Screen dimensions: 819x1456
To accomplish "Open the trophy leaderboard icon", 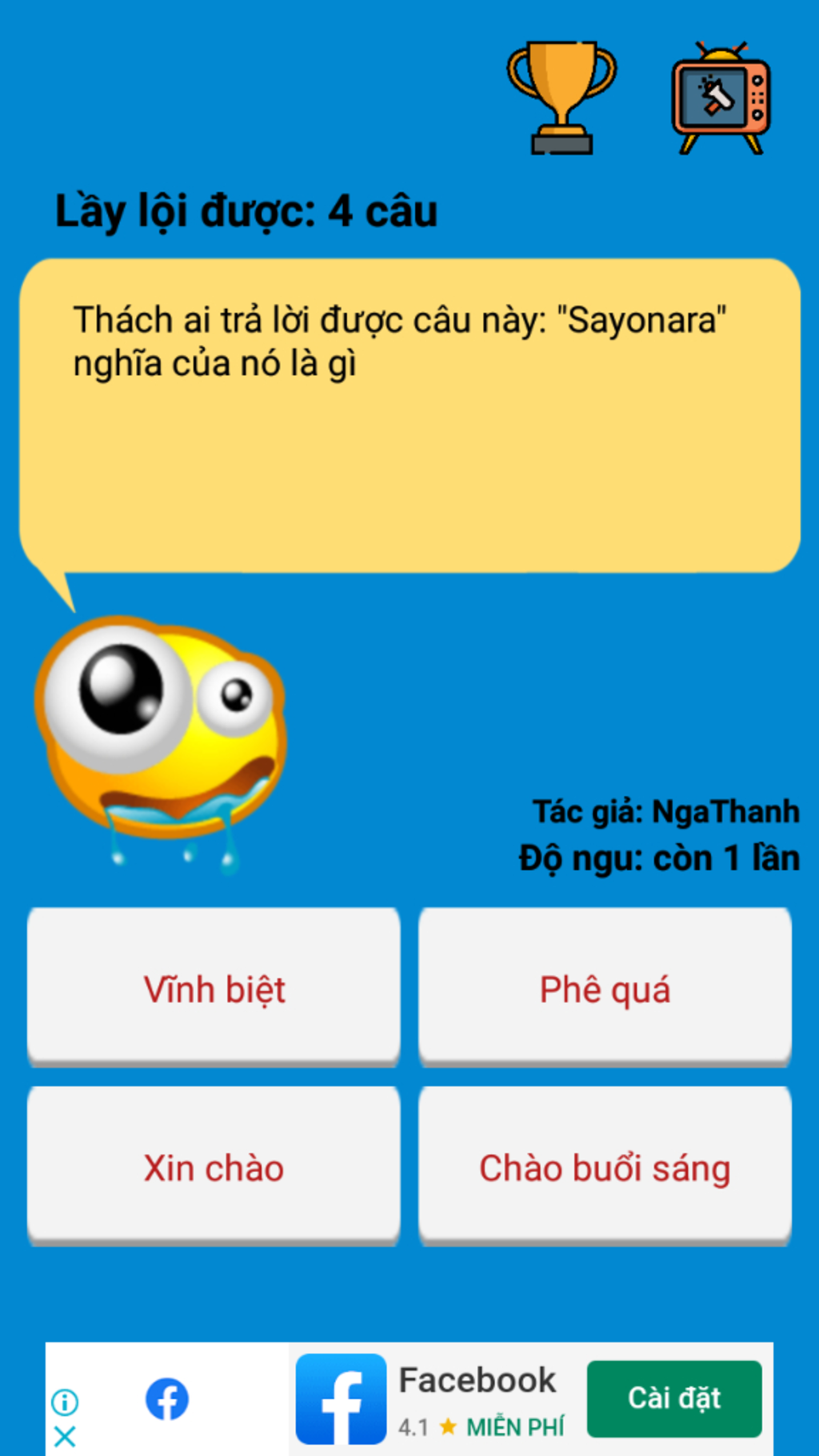I will [561, 98].
